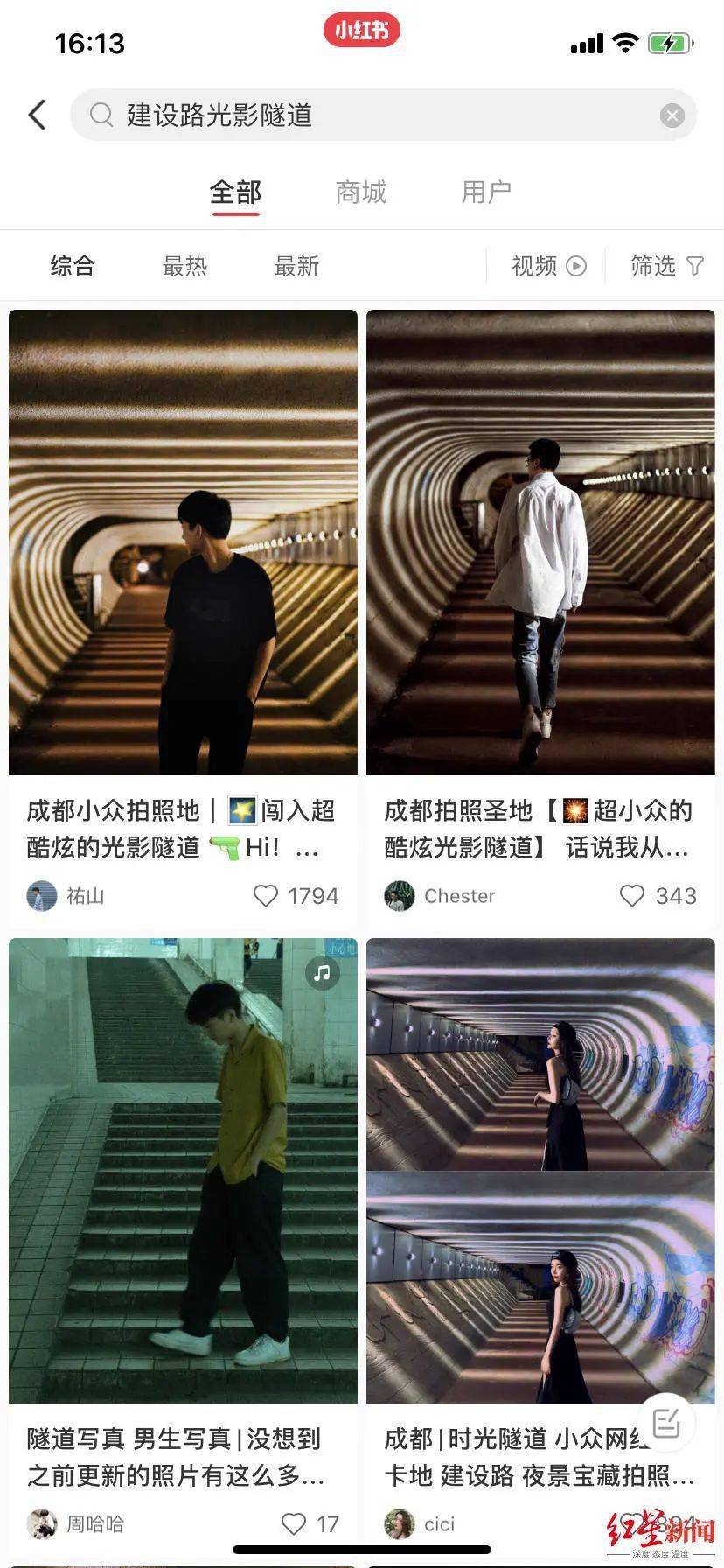Like 周哈哈's stairs post heart icon
This screenshot has height=1568, width=724.
coord(291,1523)
